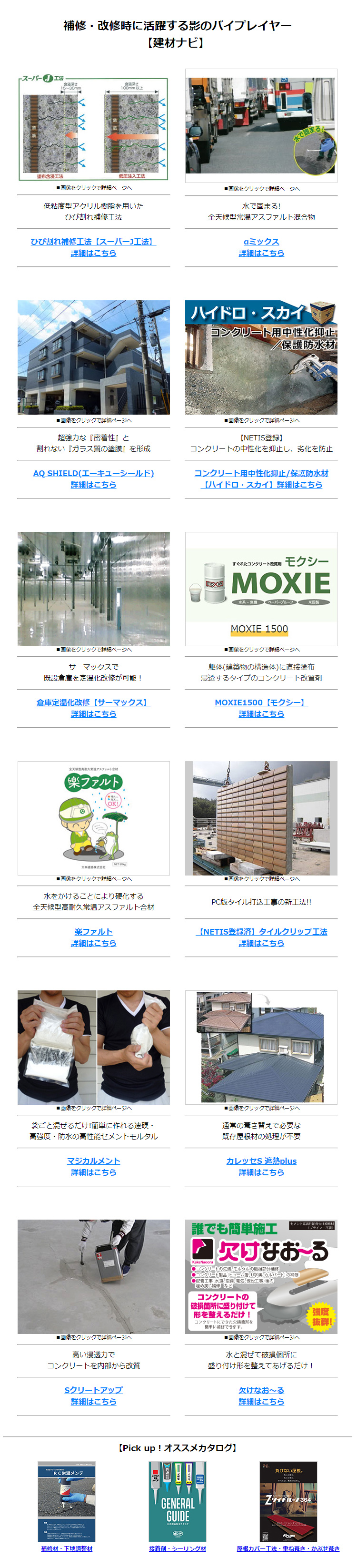Open the ハイドロ・スカイ details link
Image resolution: width=357 pixels, height=1568 pixels.
pyautogui.click(x=261, y=479)
